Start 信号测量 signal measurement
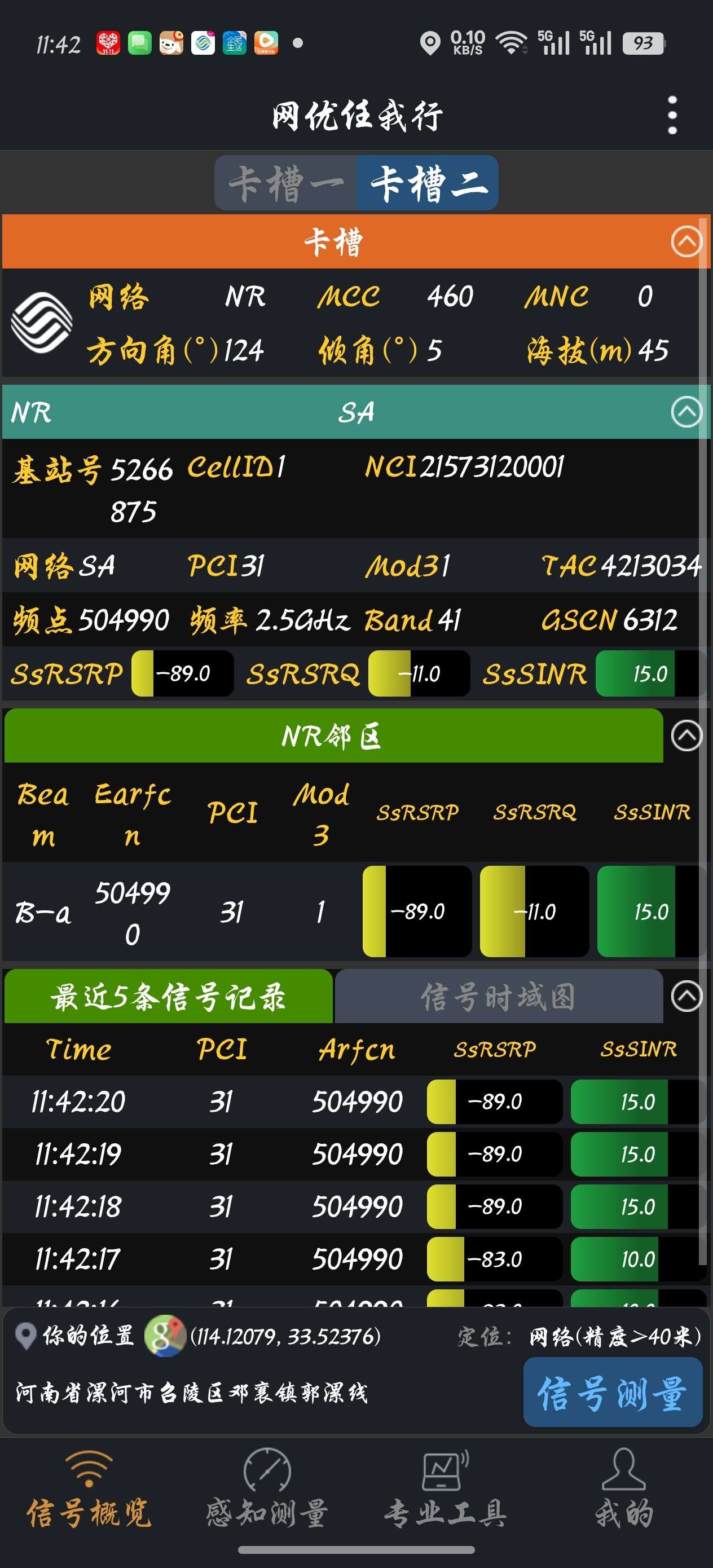The image size is (713, 1568). [613, 1393]
